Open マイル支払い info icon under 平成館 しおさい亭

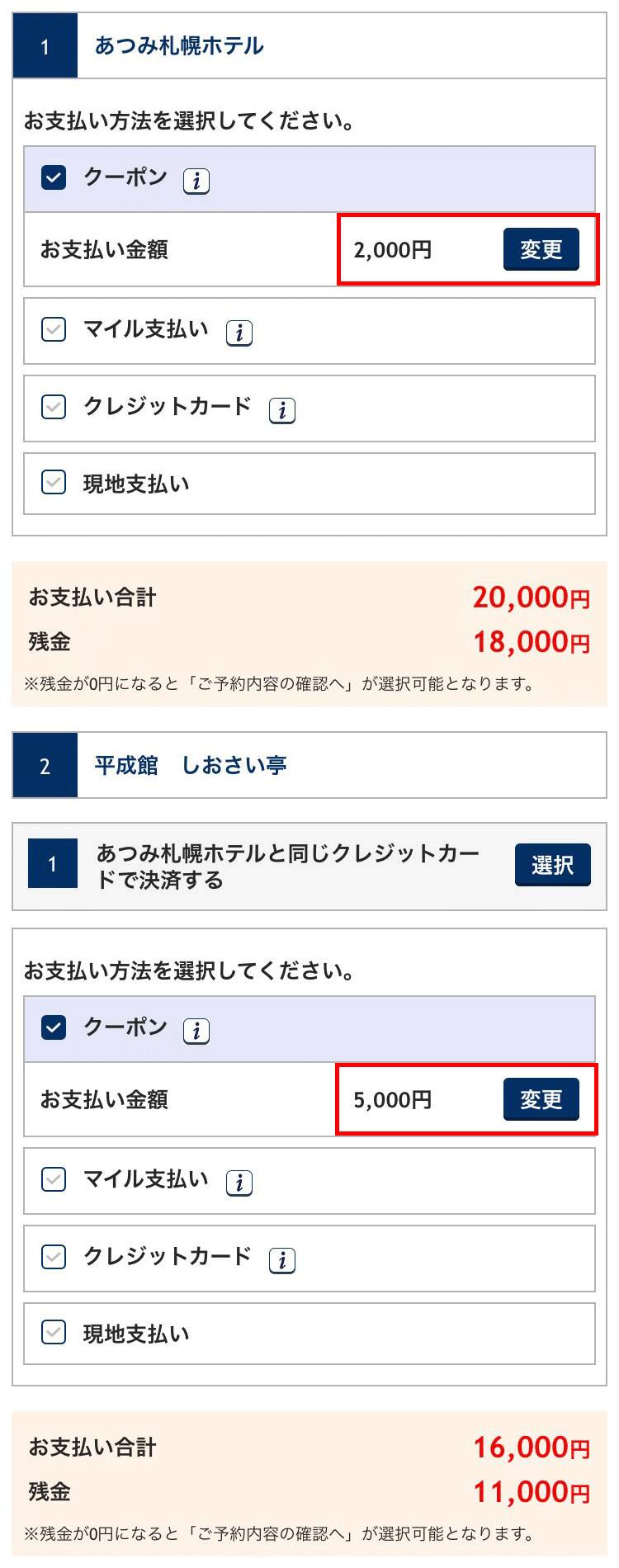pos(239,1183)
